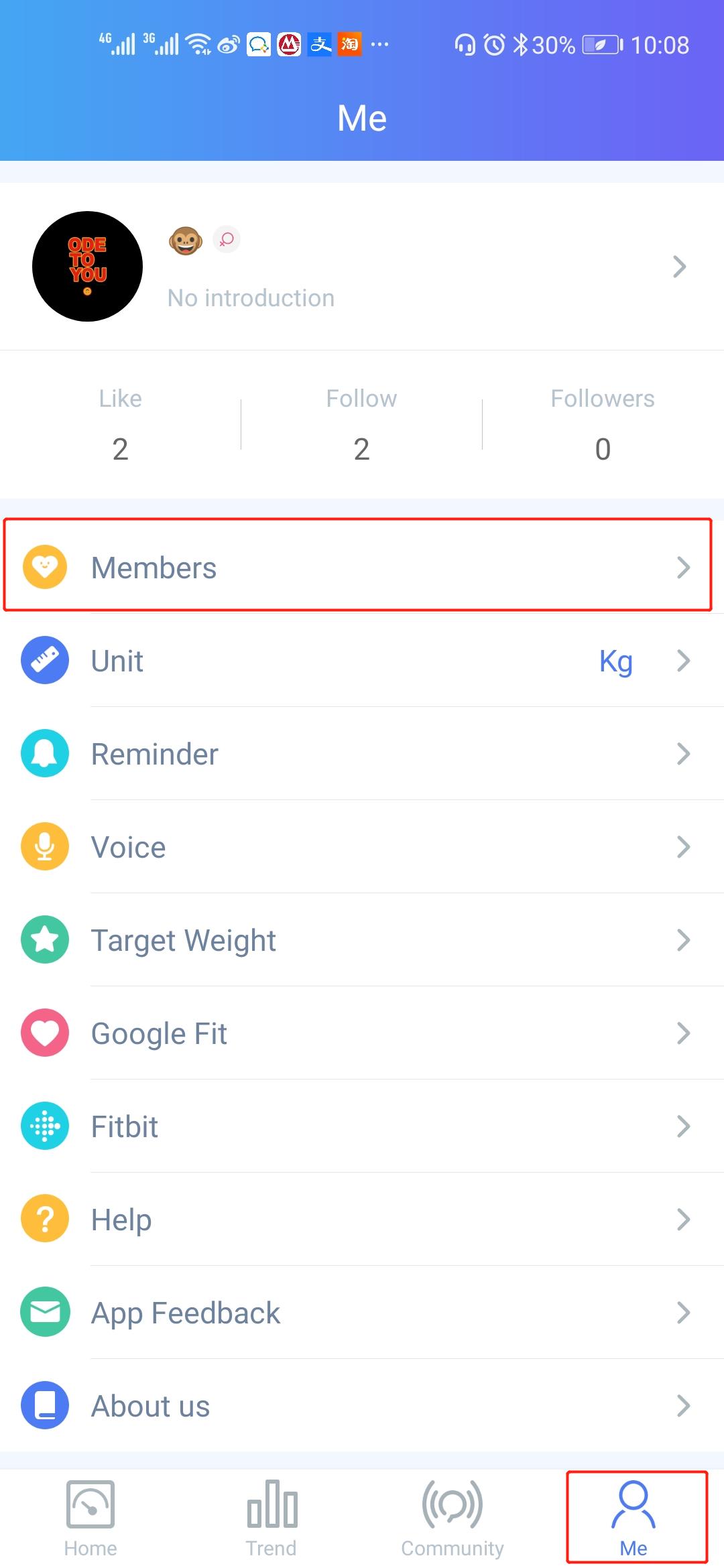The image size is (724, 1568).
Task: Tap the battery indicator in status bar
Action: [x=601, y=45]
